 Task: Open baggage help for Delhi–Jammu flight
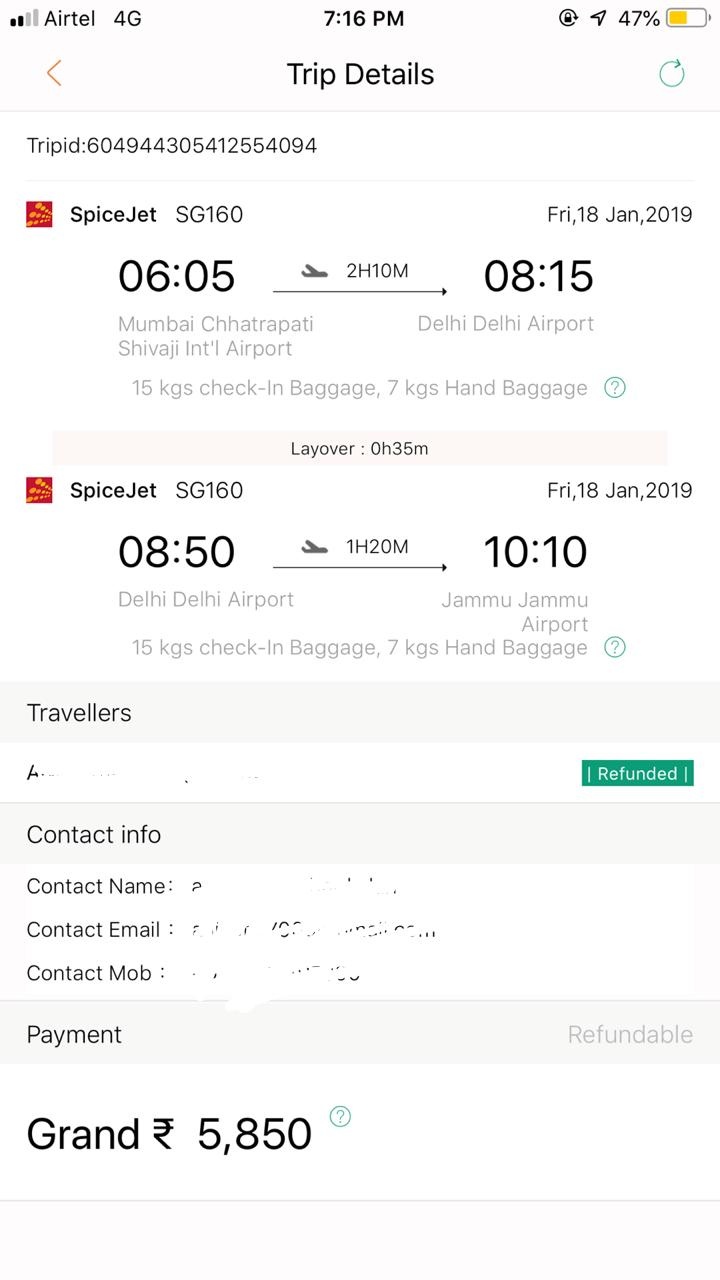click(x=615, y=647)
